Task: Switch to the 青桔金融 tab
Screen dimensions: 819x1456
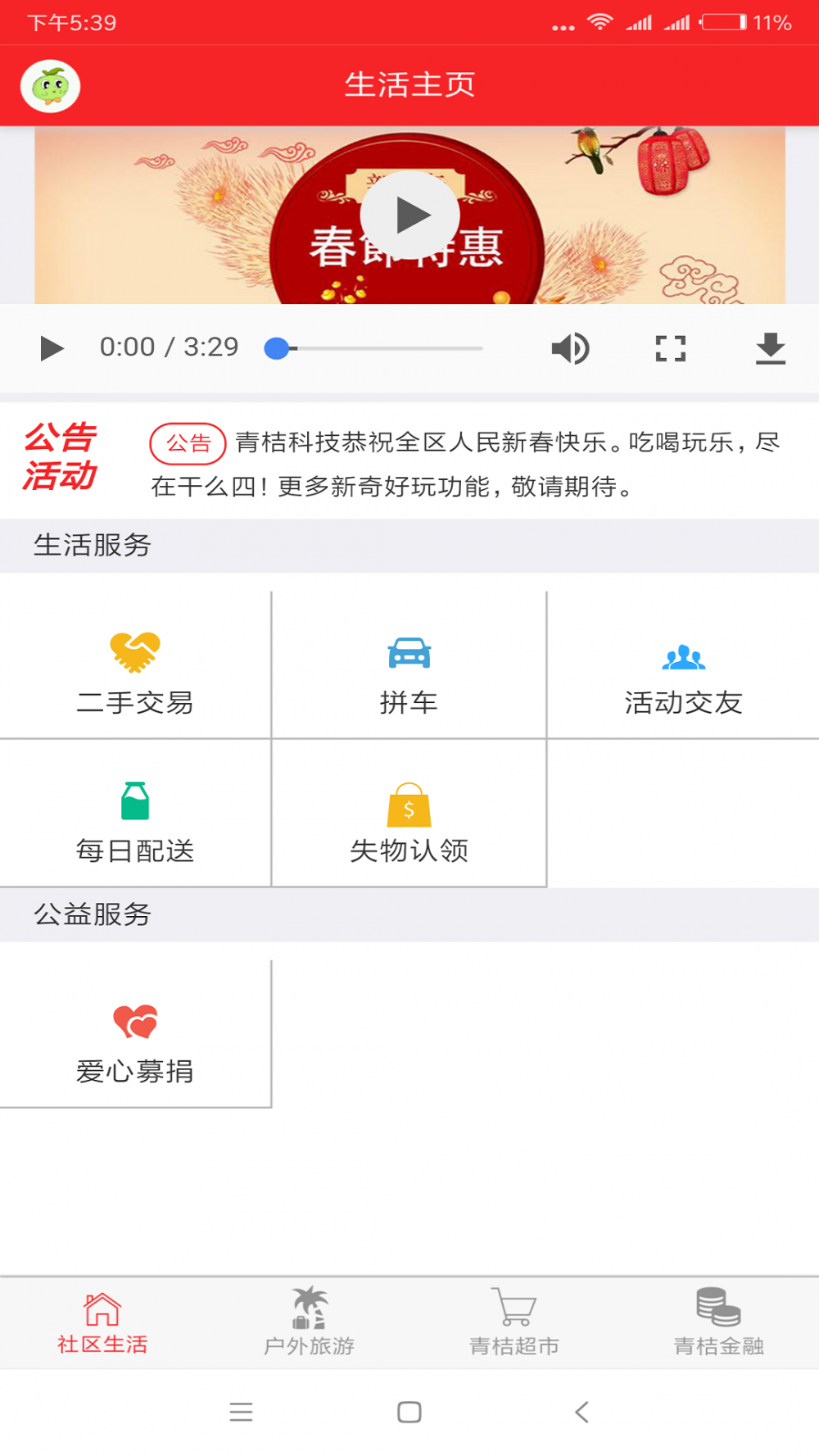Action: [718, 1322]
